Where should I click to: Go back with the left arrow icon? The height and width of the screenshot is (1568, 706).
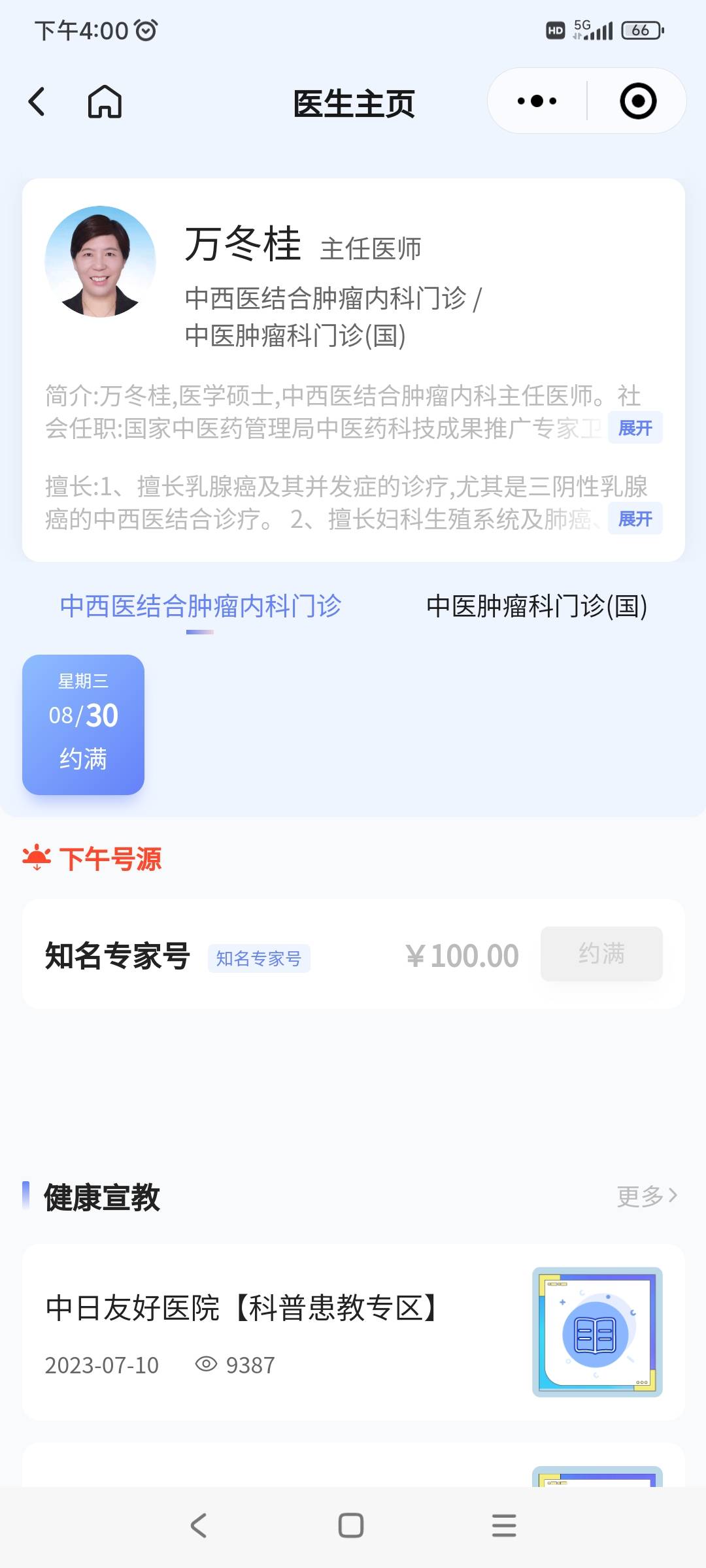point(37,101)
